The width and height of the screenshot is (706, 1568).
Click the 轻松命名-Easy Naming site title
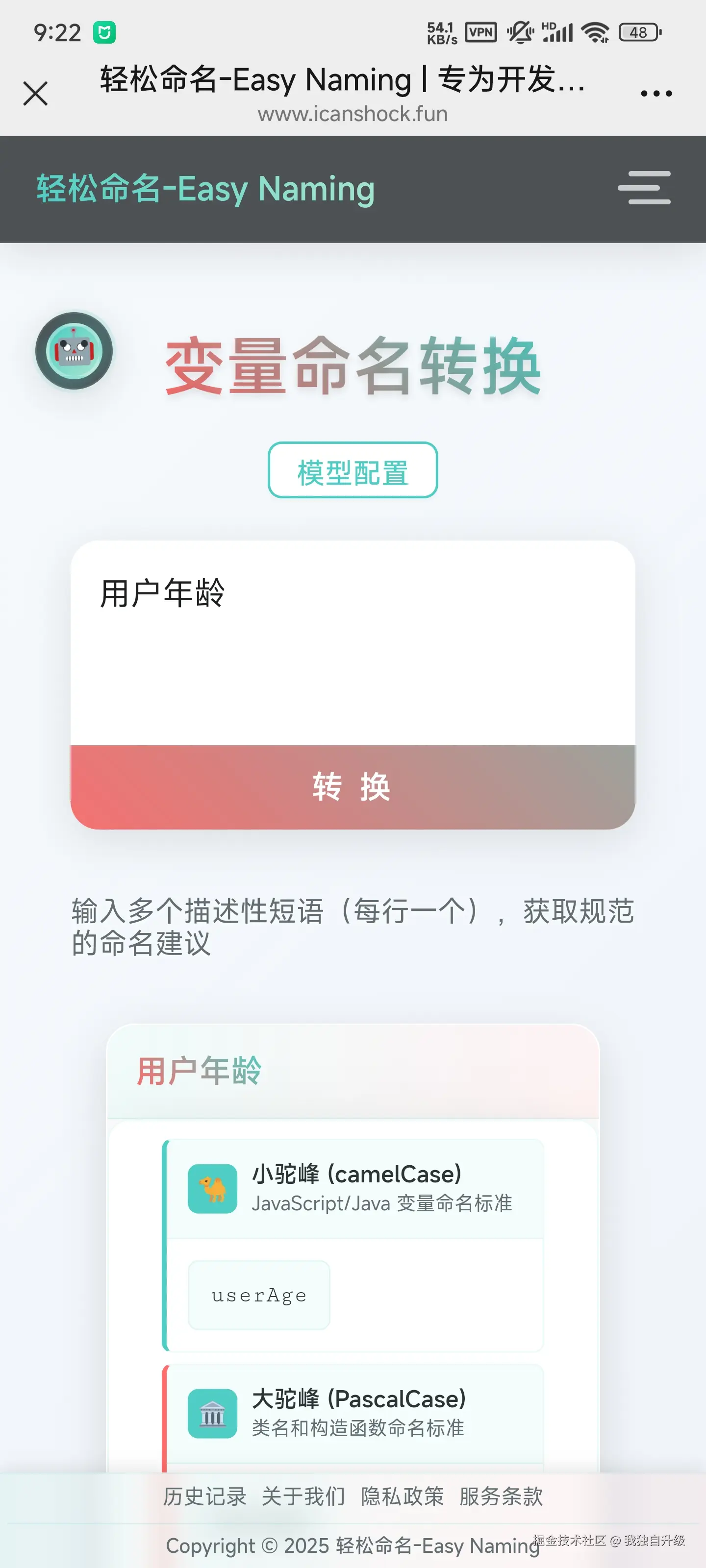point(204,189)
